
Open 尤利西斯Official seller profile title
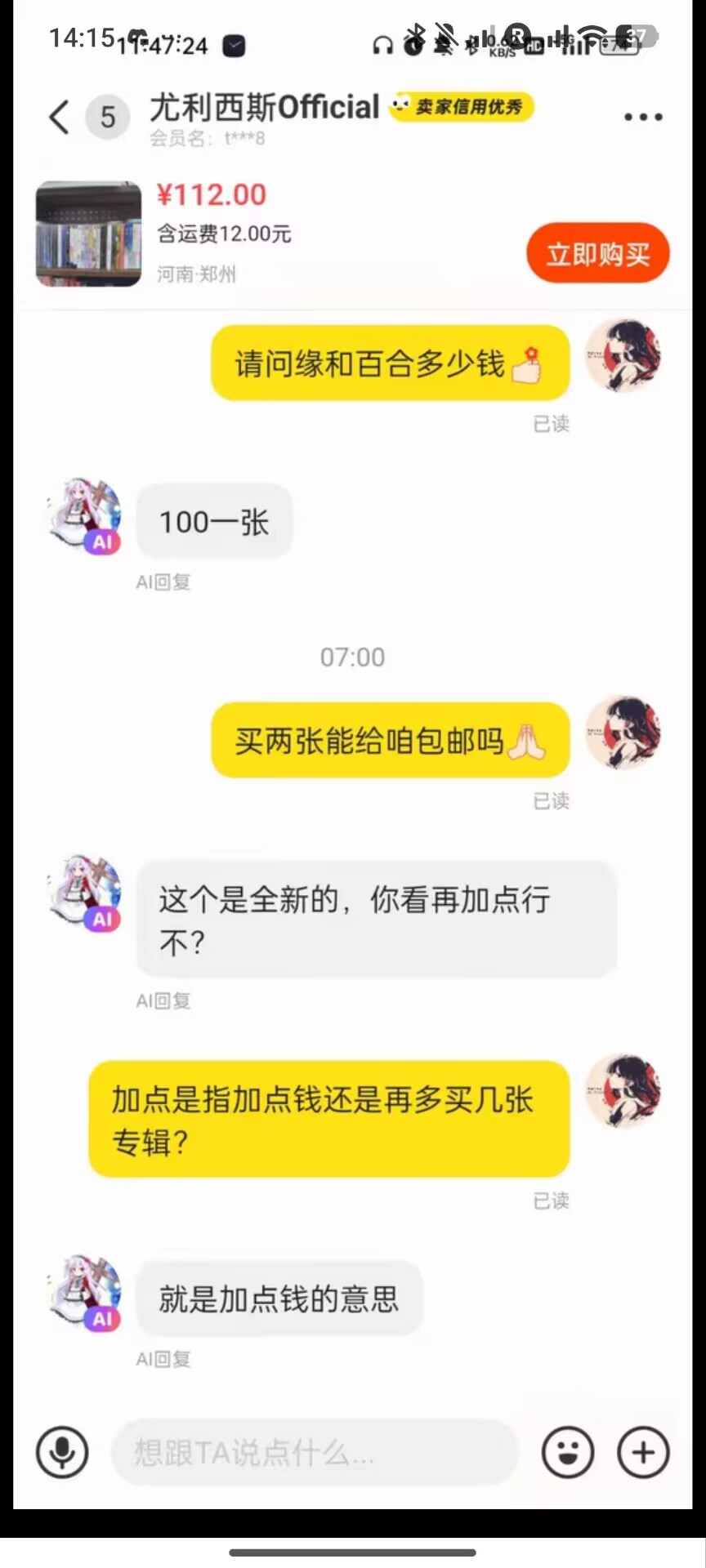264,108
